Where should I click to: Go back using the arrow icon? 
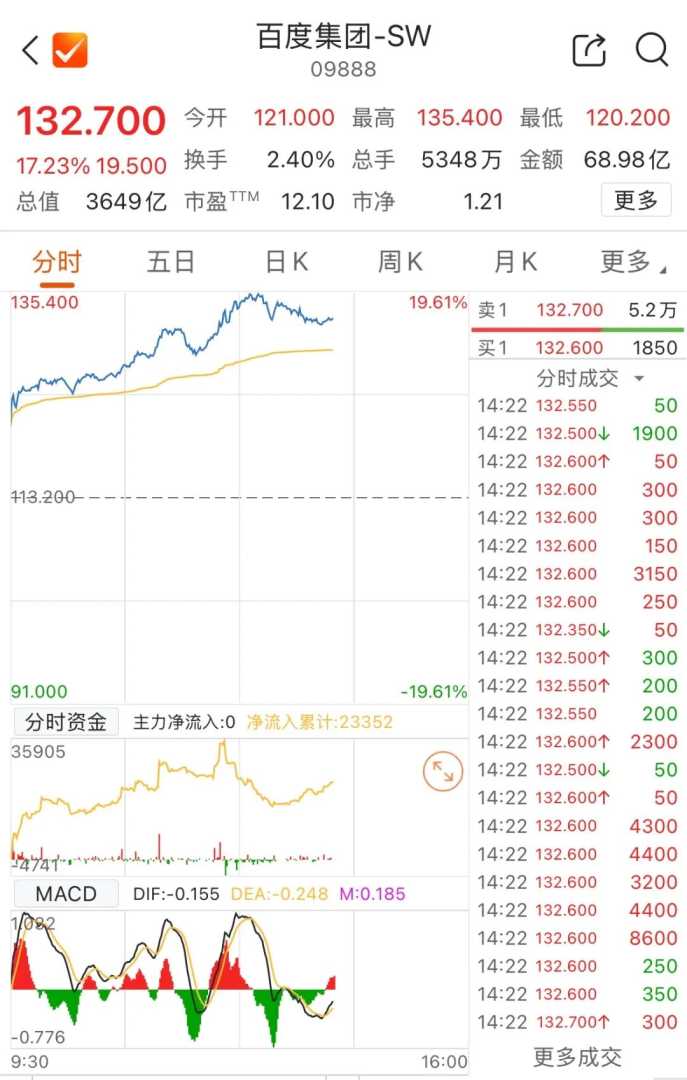click(x=30, y=50)
